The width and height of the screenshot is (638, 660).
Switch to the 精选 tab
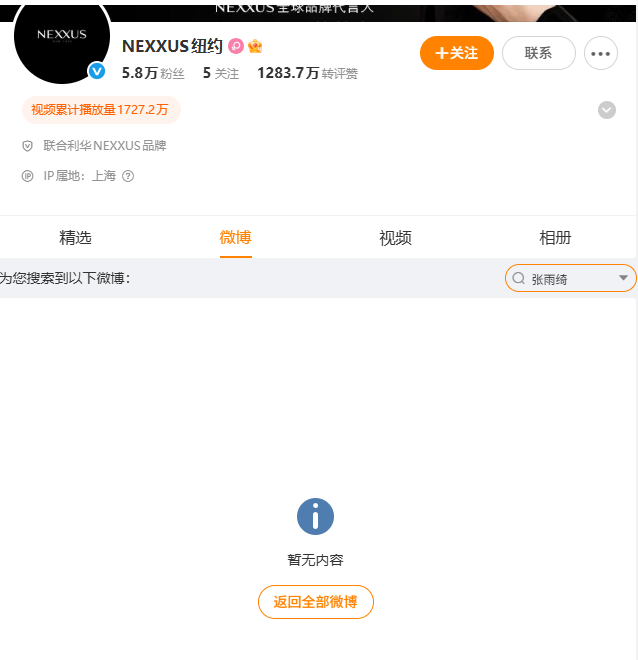tap(75, 238)
